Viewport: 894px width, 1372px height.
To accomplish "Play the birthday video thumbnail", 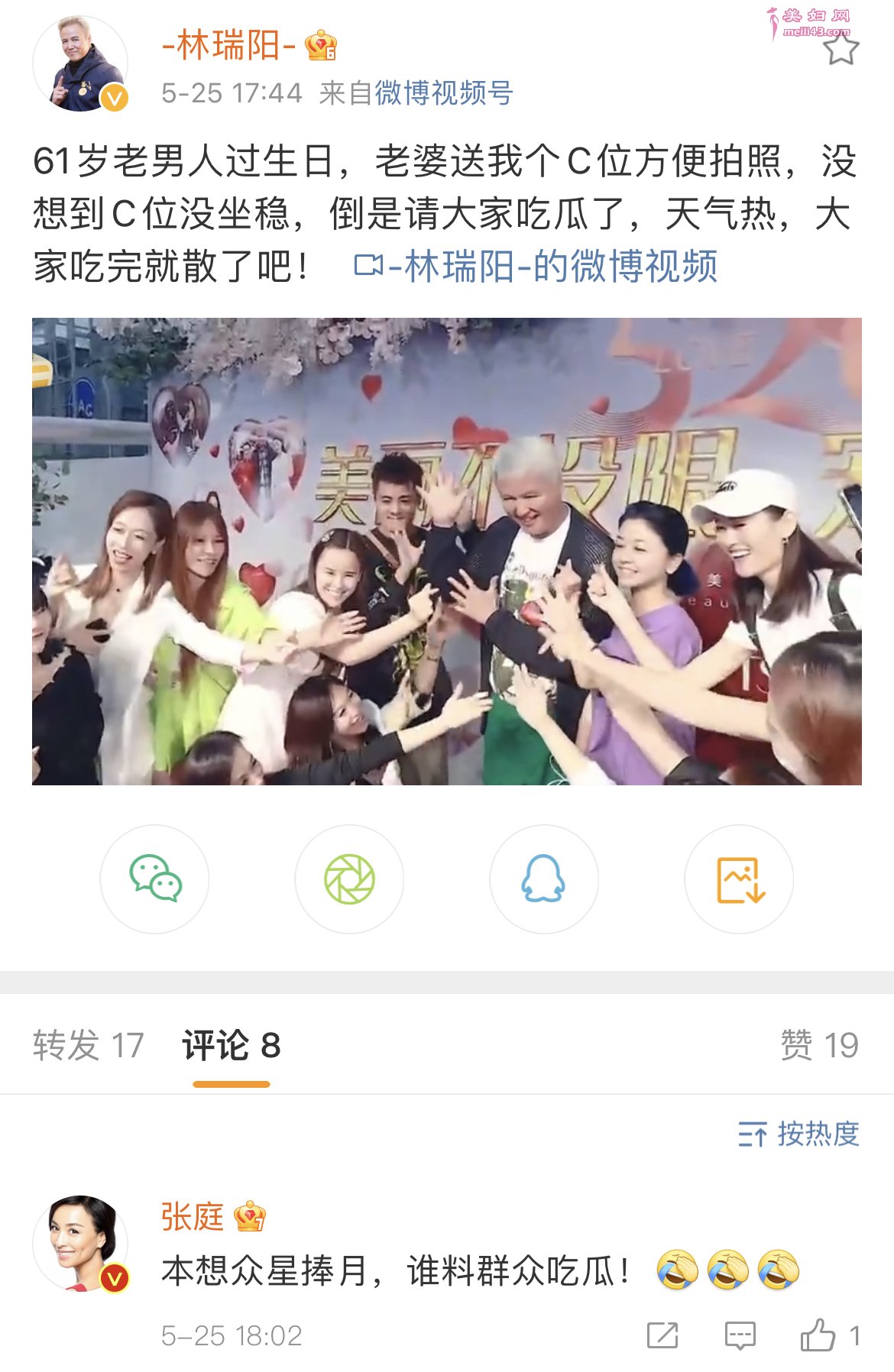I will (x=446, y=551).
